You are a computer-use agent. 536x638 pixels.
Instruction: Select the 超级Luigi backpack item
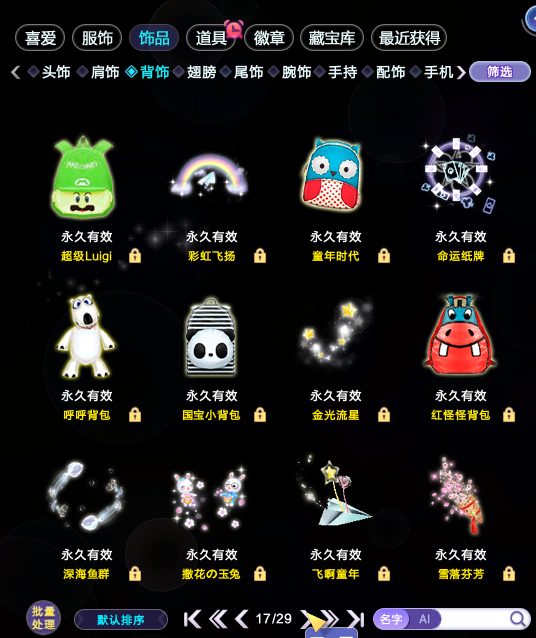(x=85, y=177)
